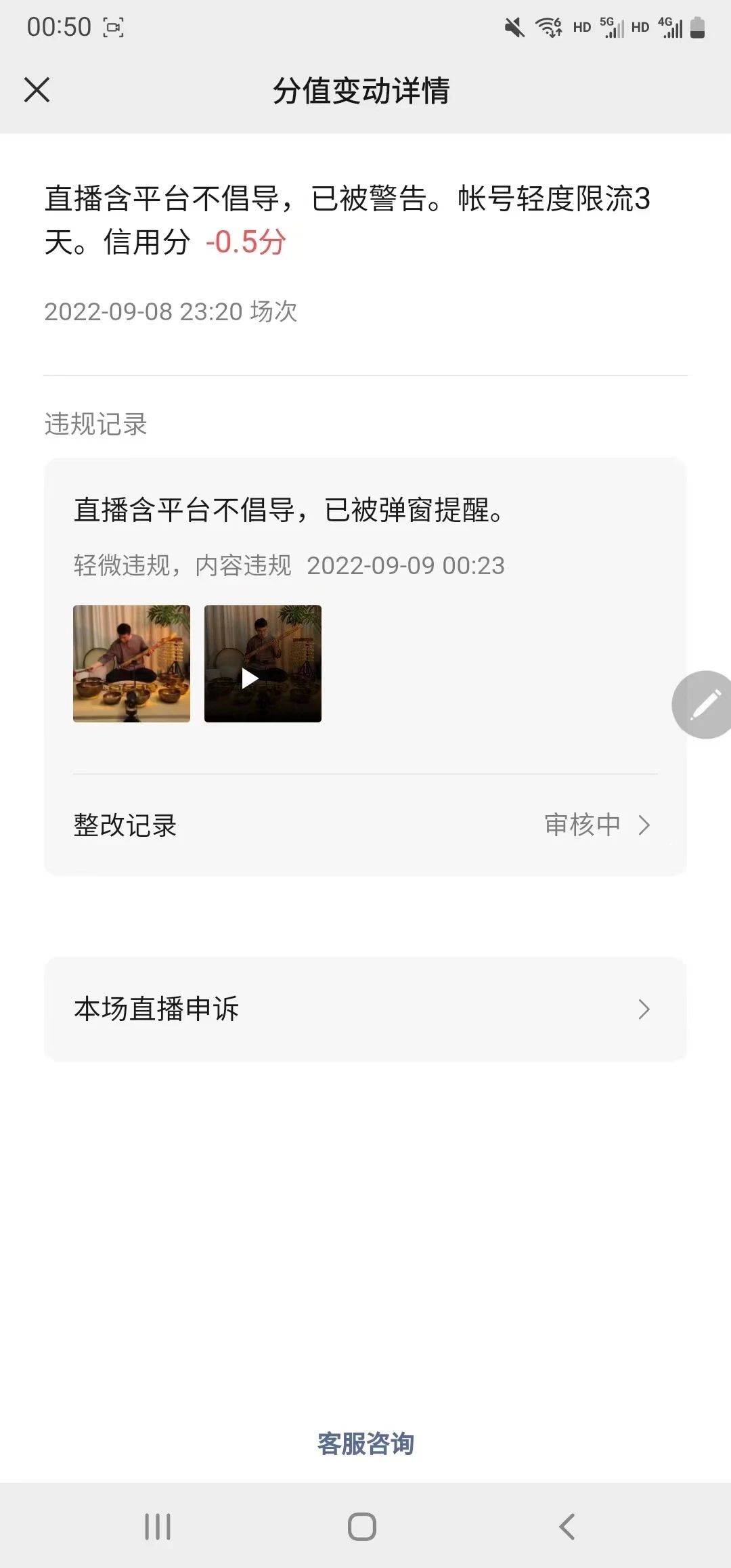Tap the floating pencil edit button
731x1568 pixels.
[703, 705]
